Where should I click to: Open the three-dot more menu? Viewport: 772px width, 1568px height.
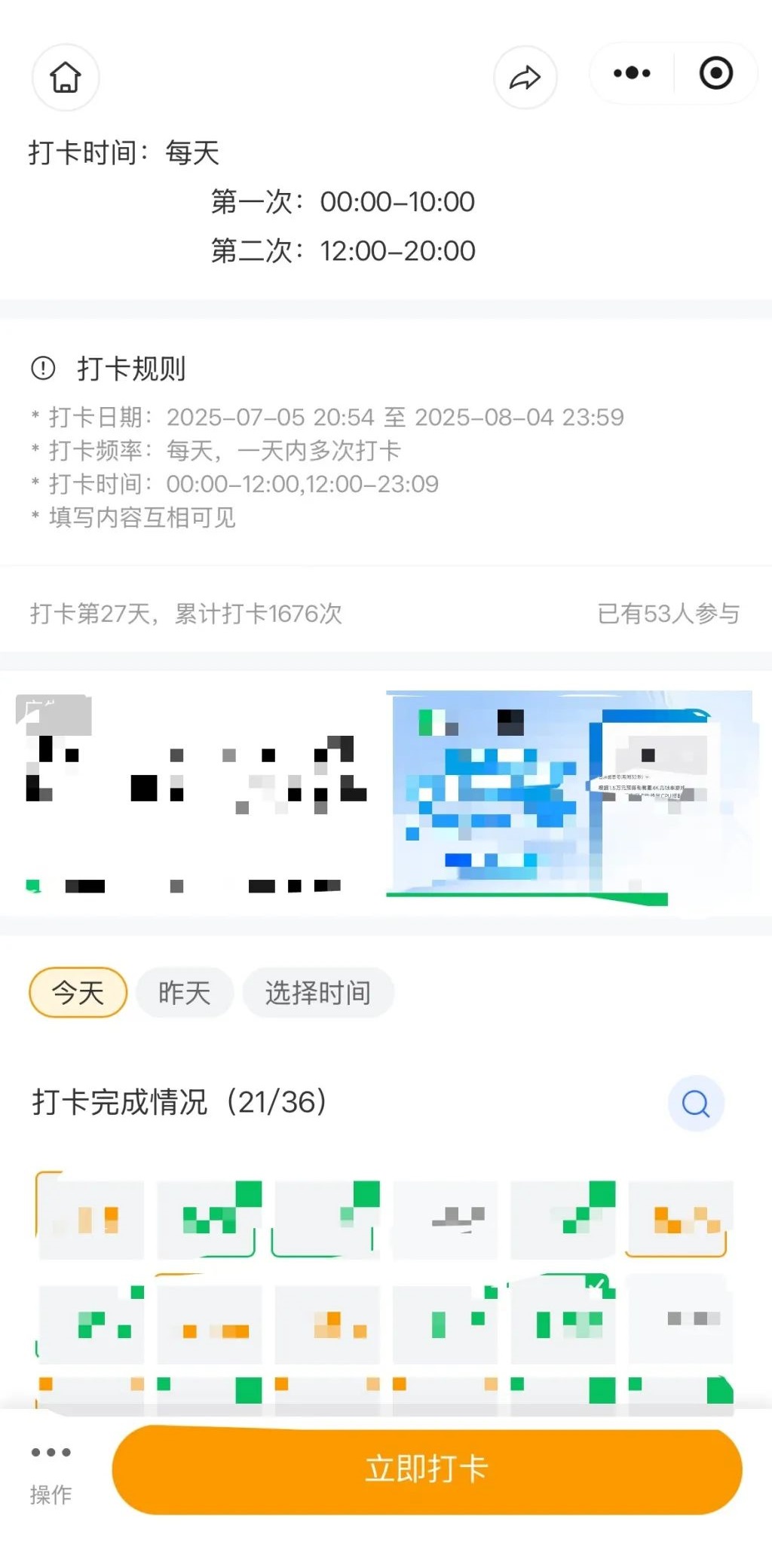(632, 73)
